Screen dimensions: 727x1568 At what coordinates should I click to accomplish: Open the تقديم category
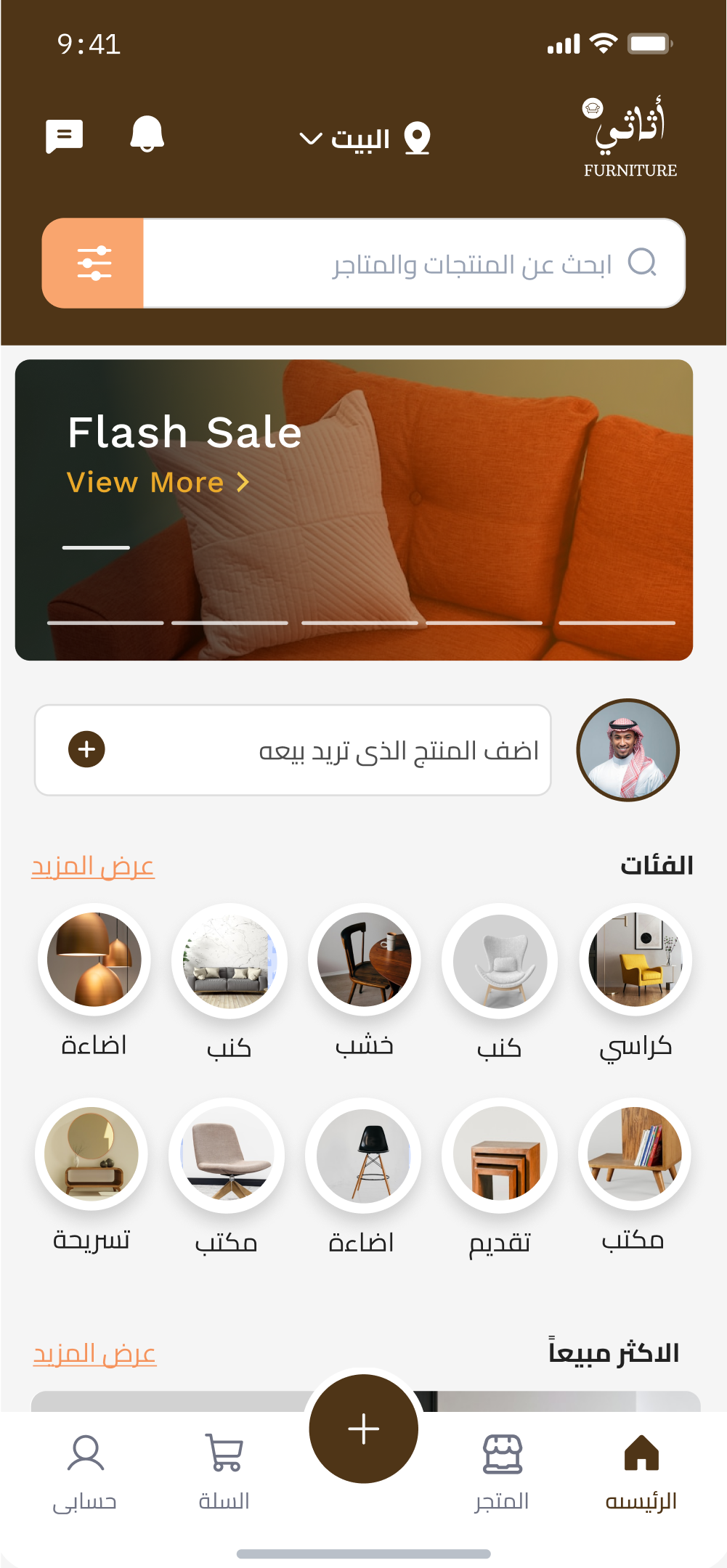point(500,1154)
